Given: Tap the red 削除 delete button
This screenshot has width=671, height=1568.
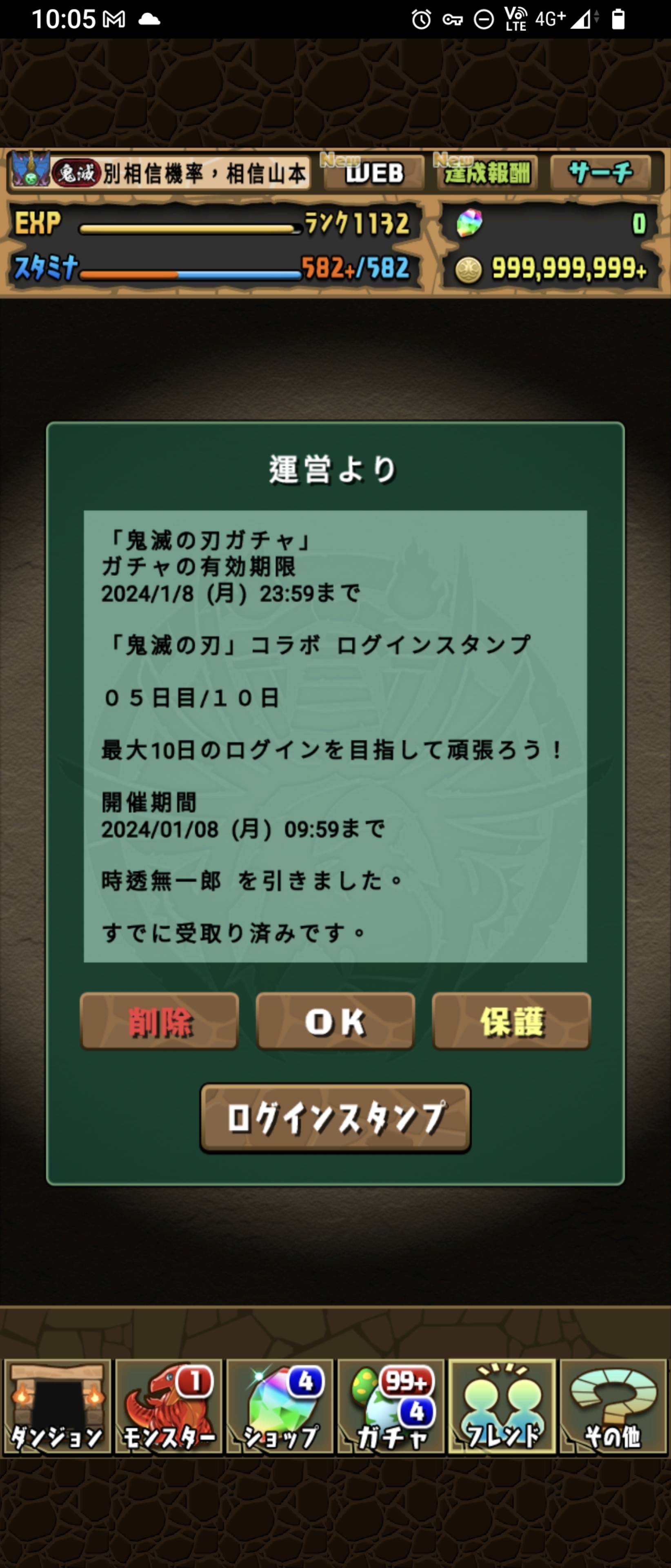Looking at the screenshot, I should click(x=160, y=1021).
